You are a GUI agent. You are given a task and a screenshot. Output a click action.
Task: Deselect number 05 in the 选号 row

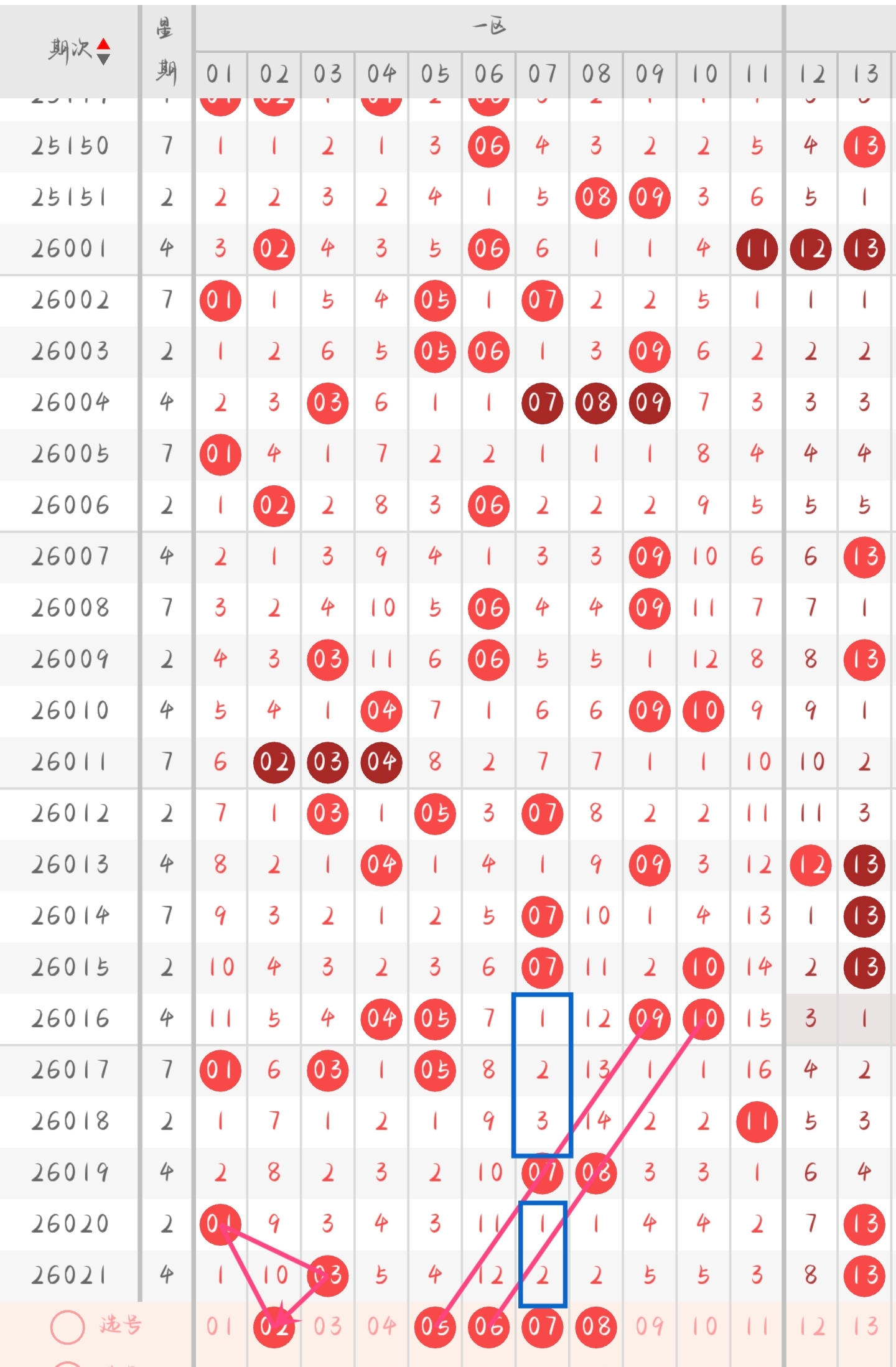point(435,1327)
